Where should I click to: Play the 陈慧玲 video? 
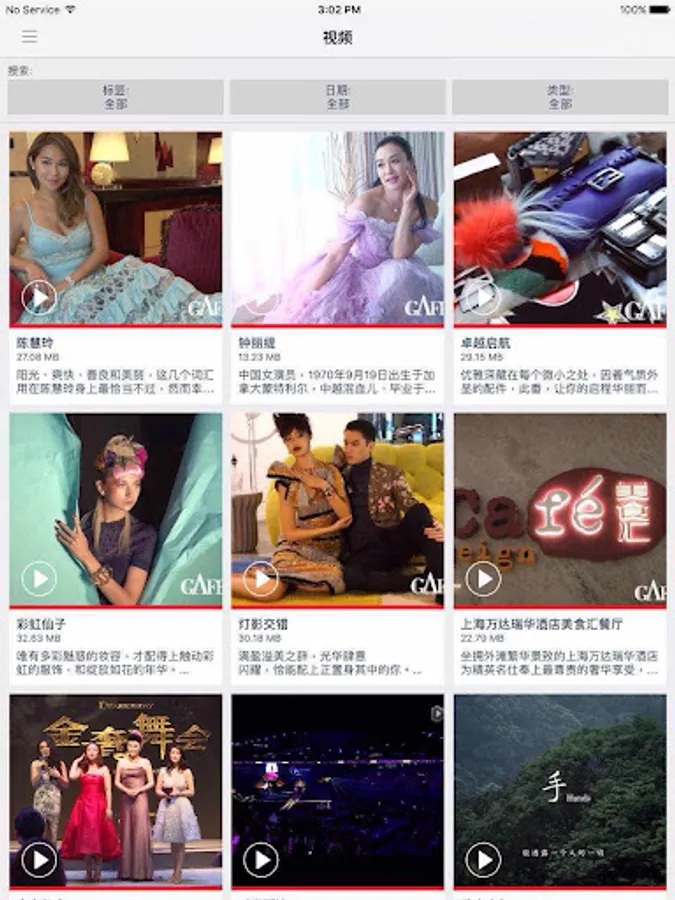click(39, 297)
